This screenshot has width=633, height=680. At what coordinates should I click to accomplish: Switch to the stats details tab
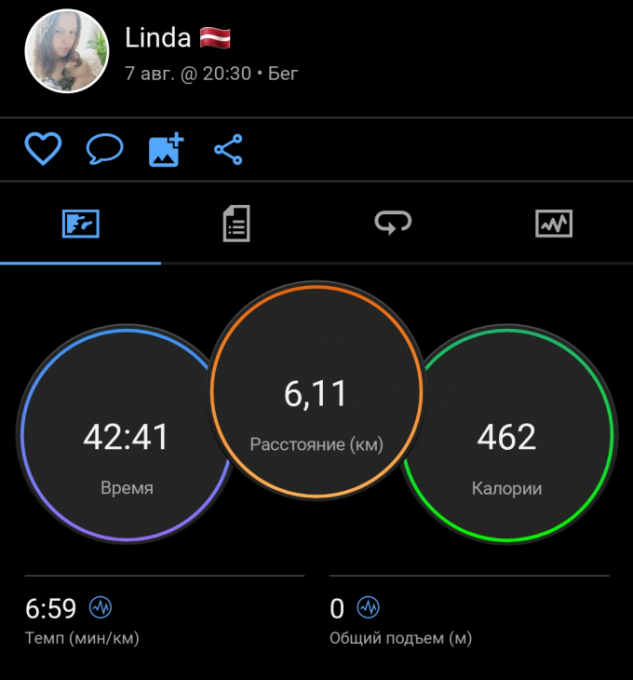[x=236, y=224]
